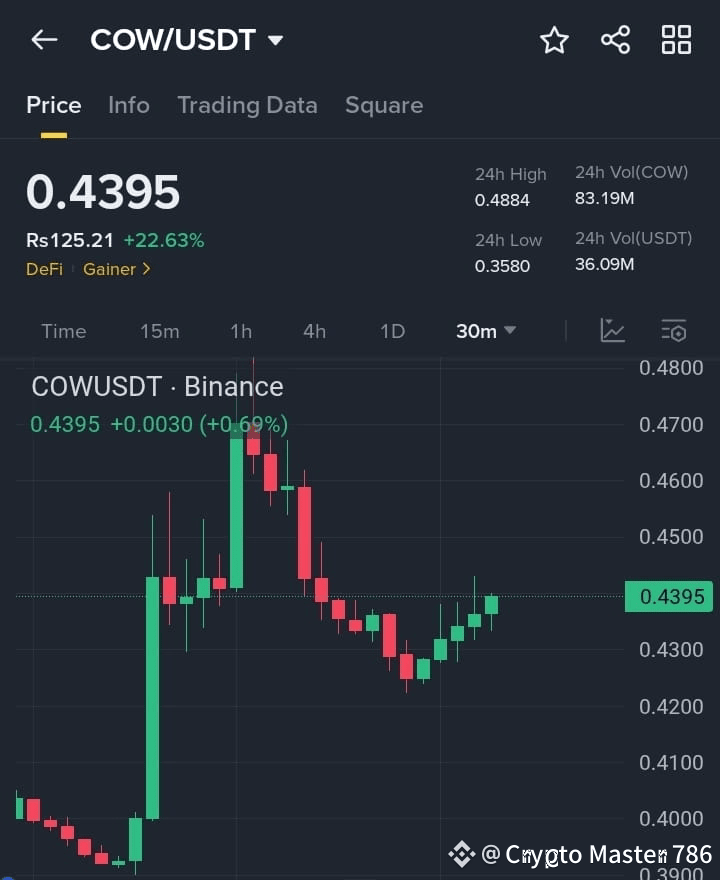This screenshot has width=720, height=880.
Task: Open the Square tab
Action: [384, 105]
